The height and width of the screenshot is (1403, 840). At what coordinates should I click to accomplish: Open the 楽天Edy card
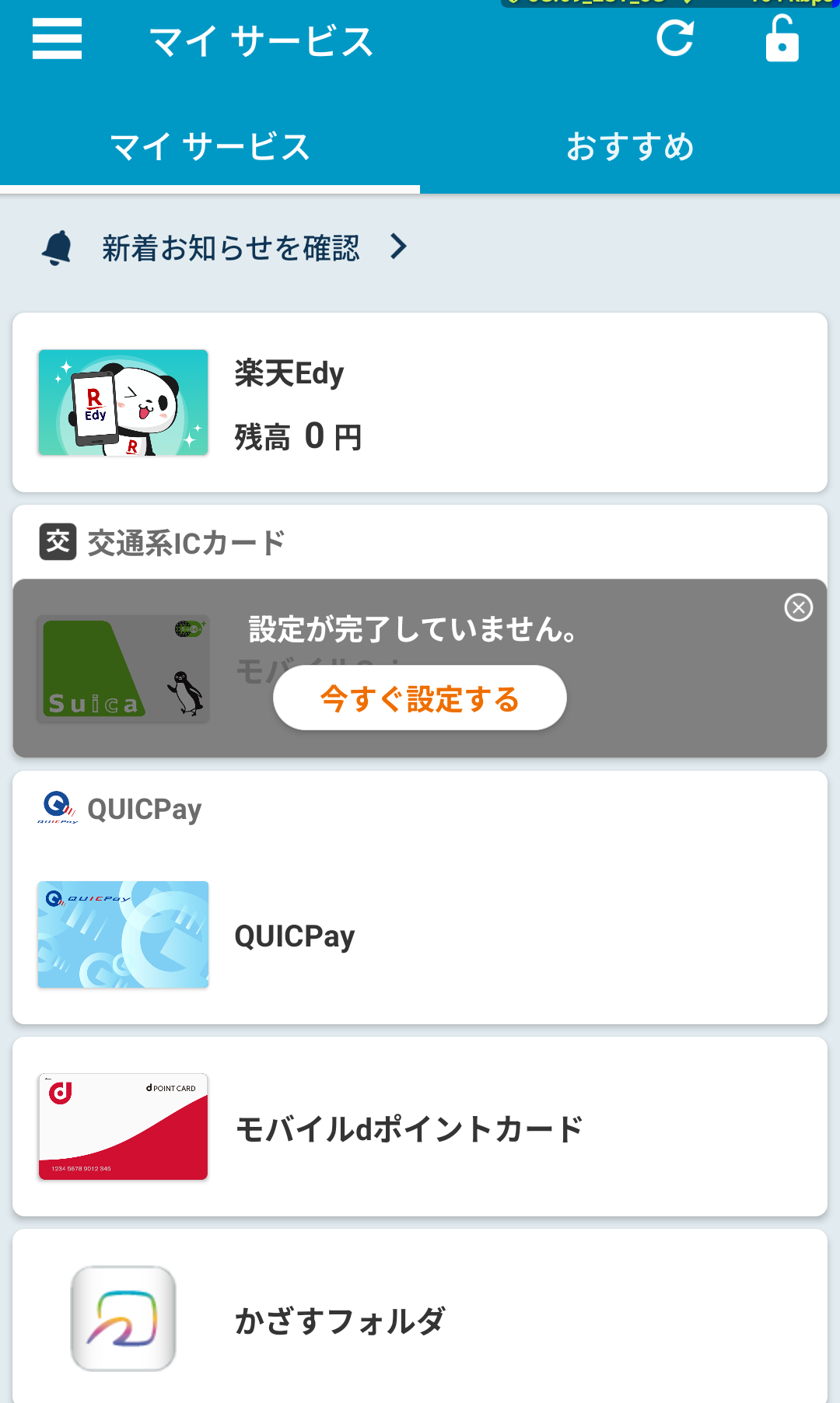pyautogui.click(x=420, y=402)
